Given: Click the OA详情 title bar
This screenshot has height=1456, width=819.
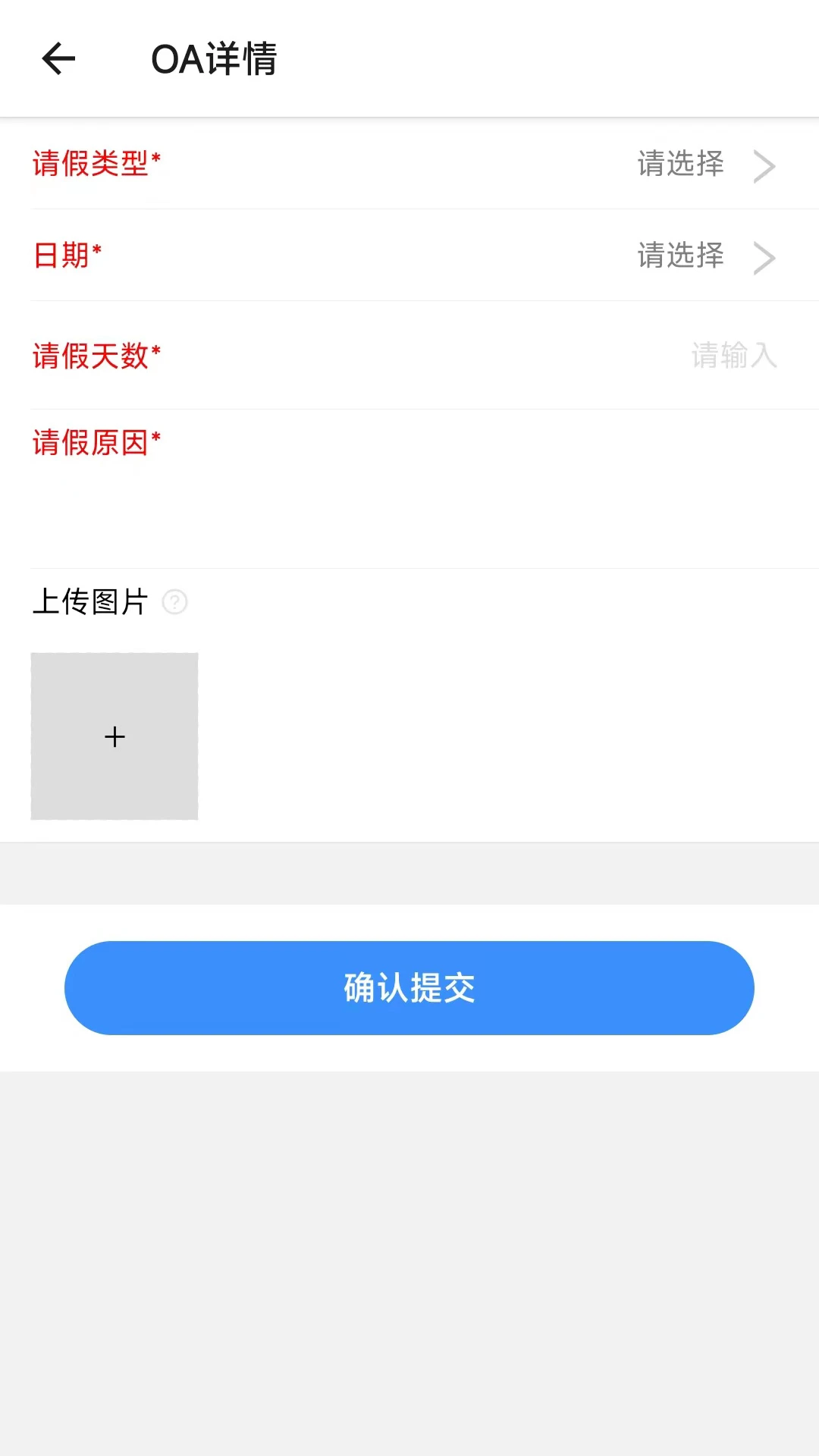Looking at the screenshot, I should [215, 59].
